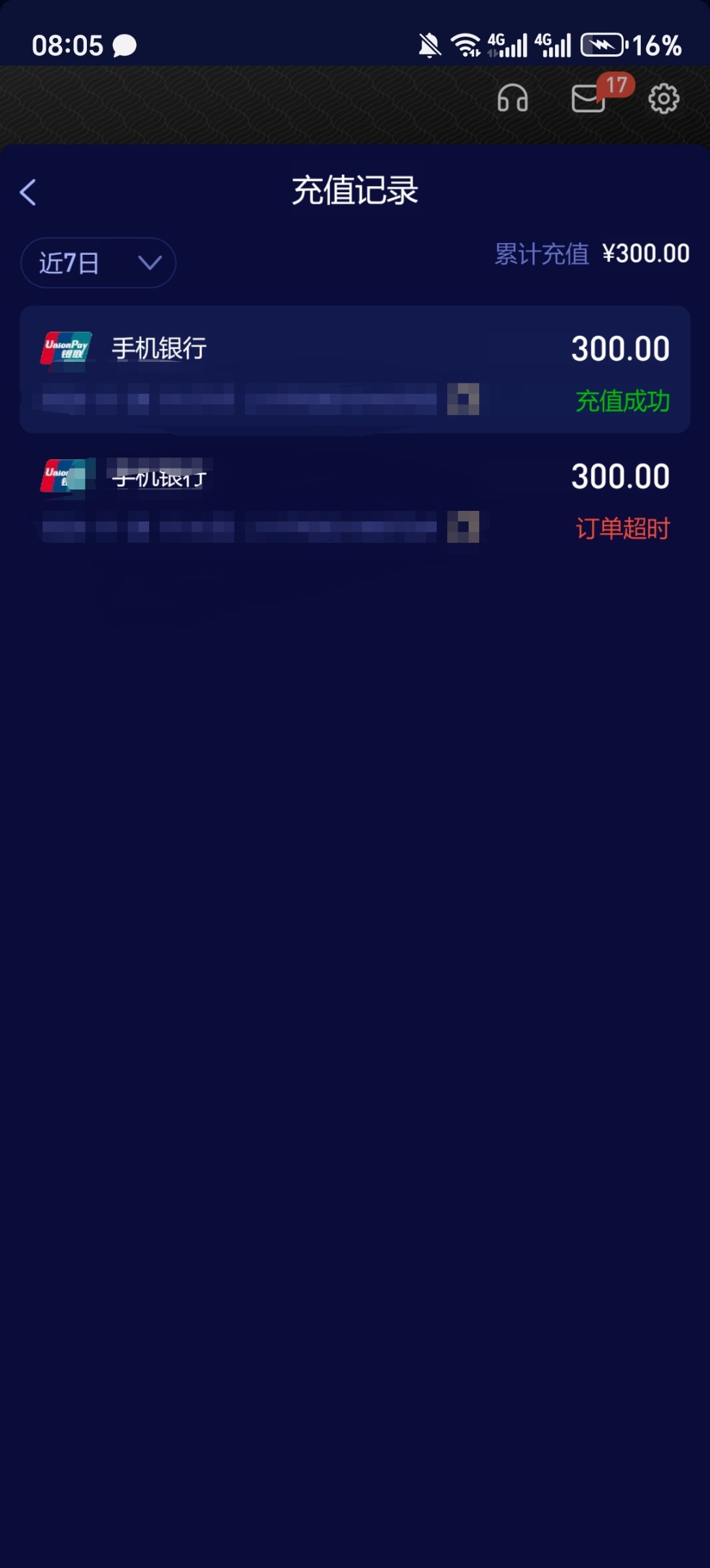The height and width of the screenshot is (1568, 710).
Task: Open the 订单超时 300.00 recharge record
Action: [355, 498]
